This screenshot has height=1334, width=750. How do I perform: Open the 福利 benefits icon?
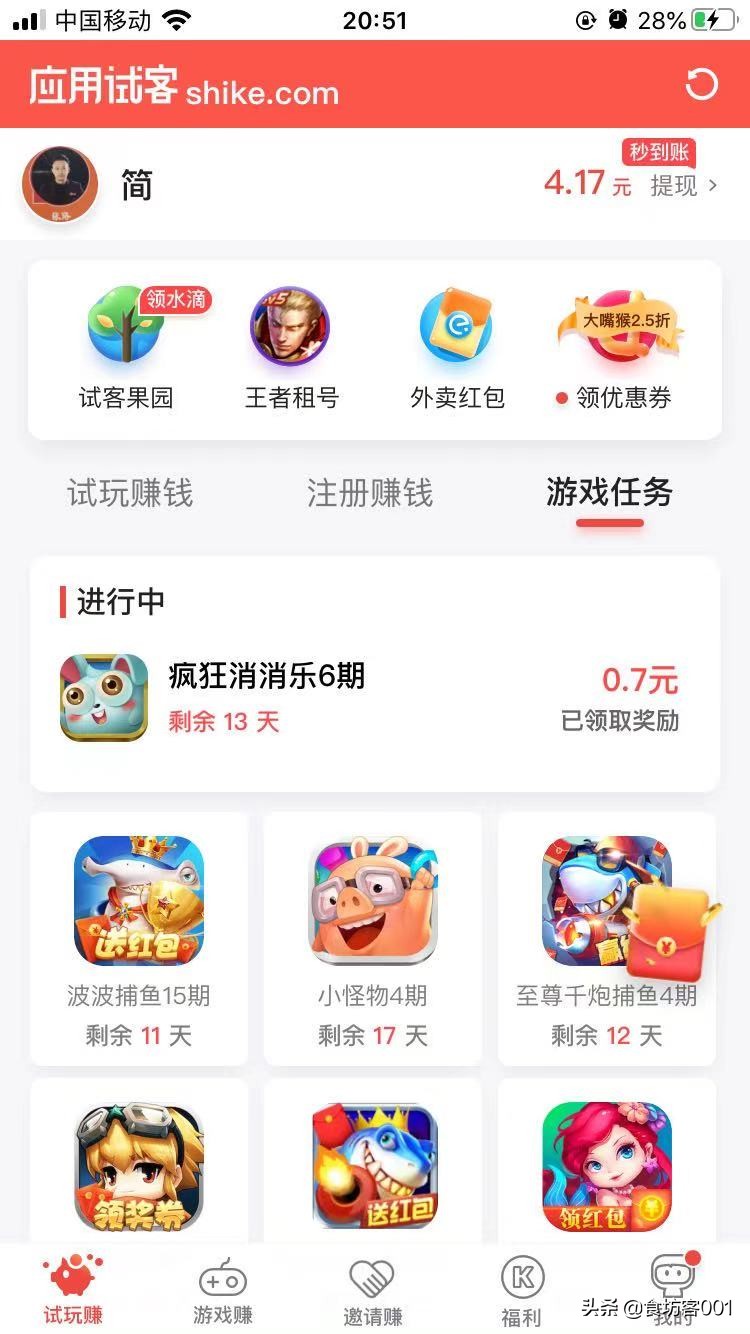(x=521, y=1277)
